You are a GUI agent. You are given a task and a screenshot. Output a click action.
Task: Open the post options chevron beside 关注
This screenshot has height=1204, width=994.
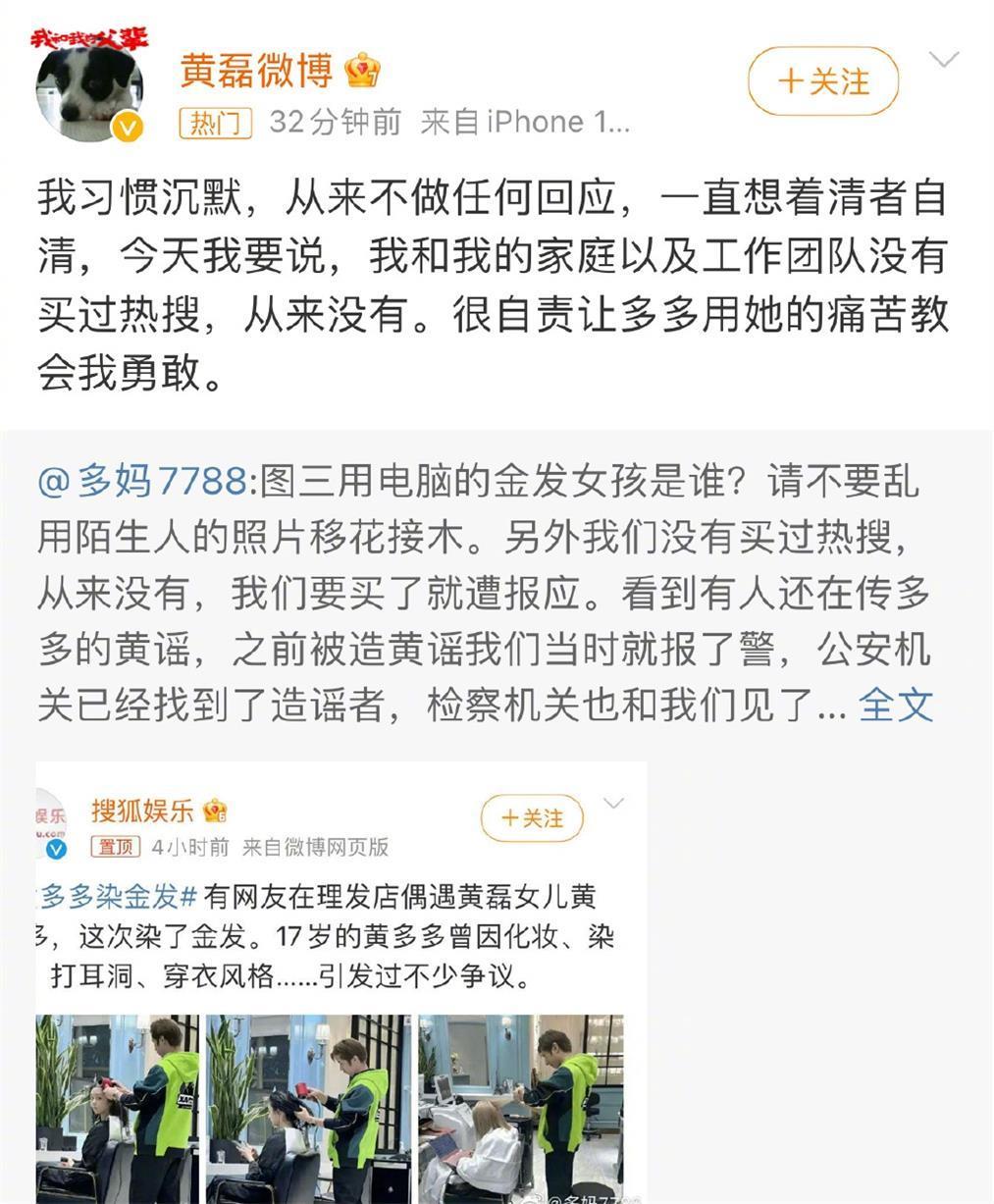(943, 61)
